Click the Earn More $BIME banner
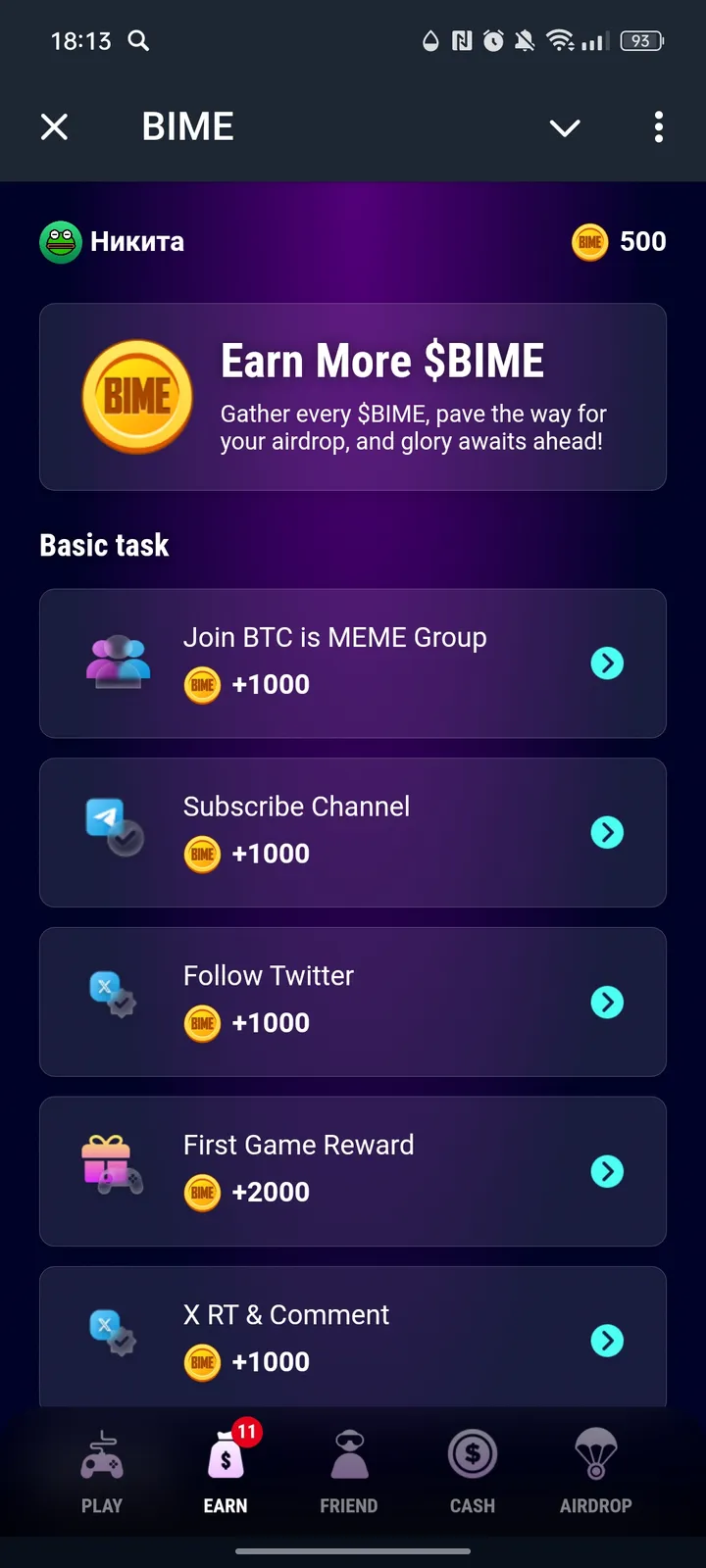Image resolution: width=706 pixels, height=1568 pixels. [x=353, y=397]
